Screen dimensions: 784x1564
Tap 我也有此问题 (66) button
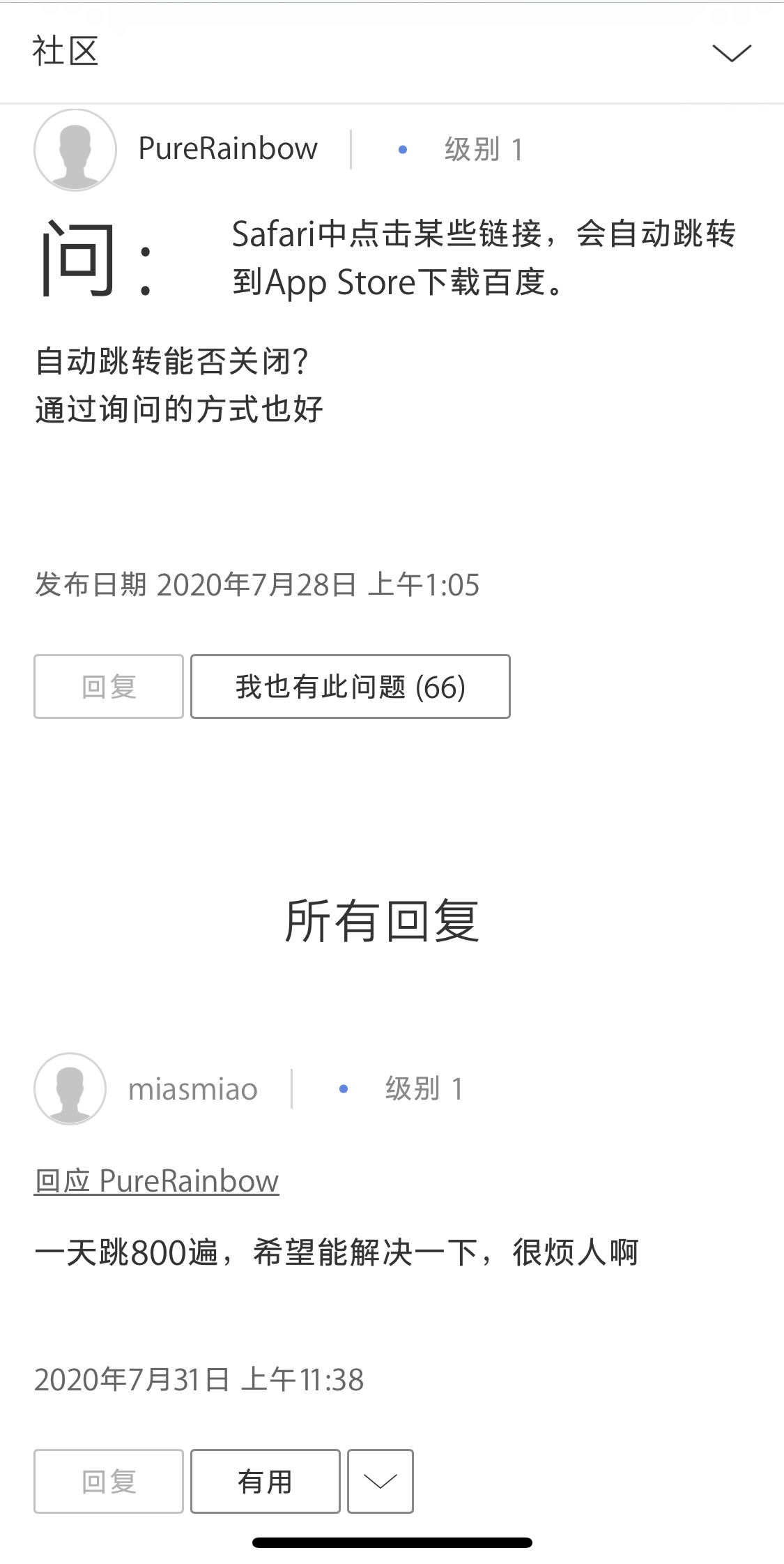coord(350,687)
